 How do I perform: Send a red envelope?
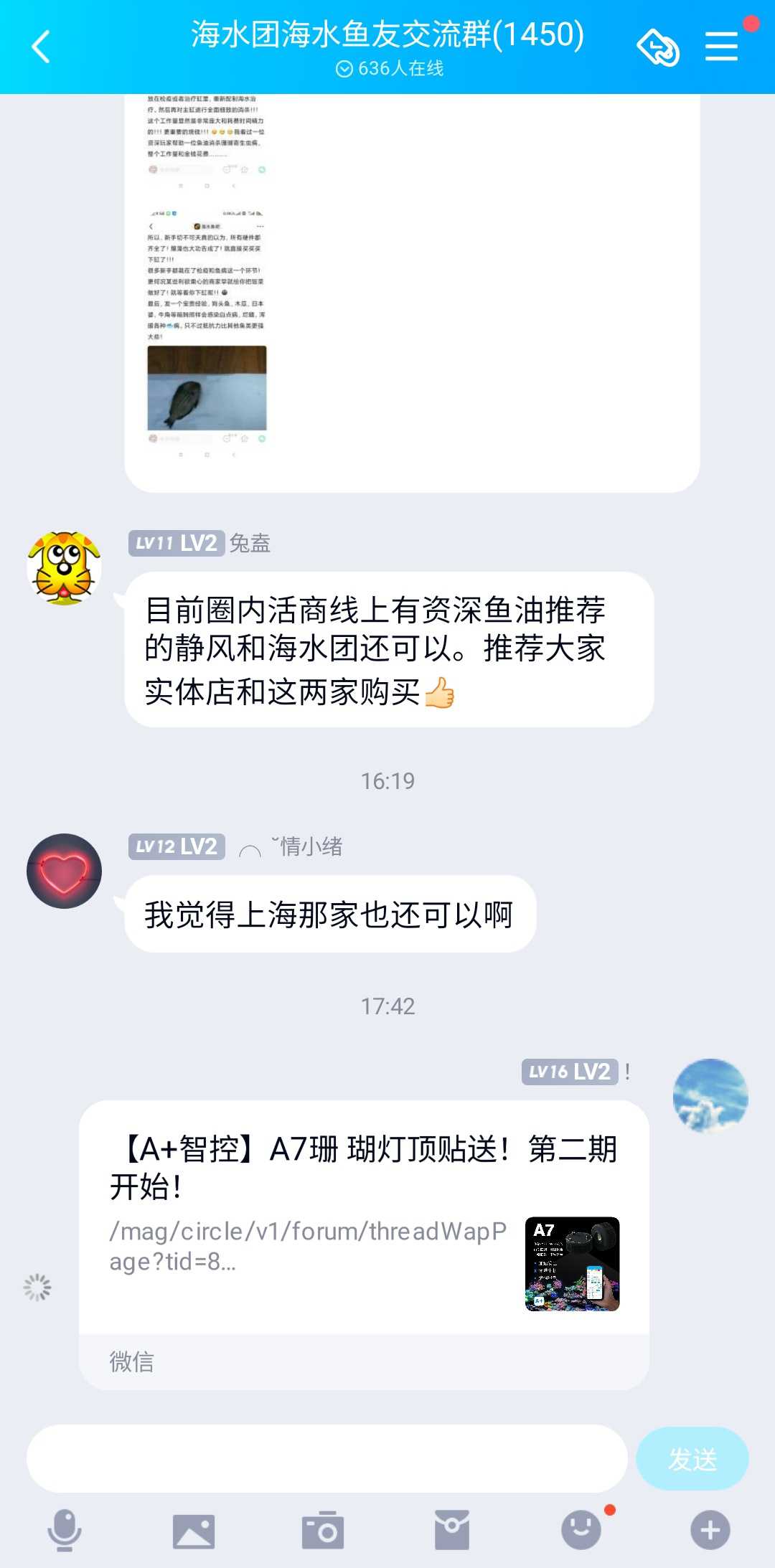tap(452, 1531)
